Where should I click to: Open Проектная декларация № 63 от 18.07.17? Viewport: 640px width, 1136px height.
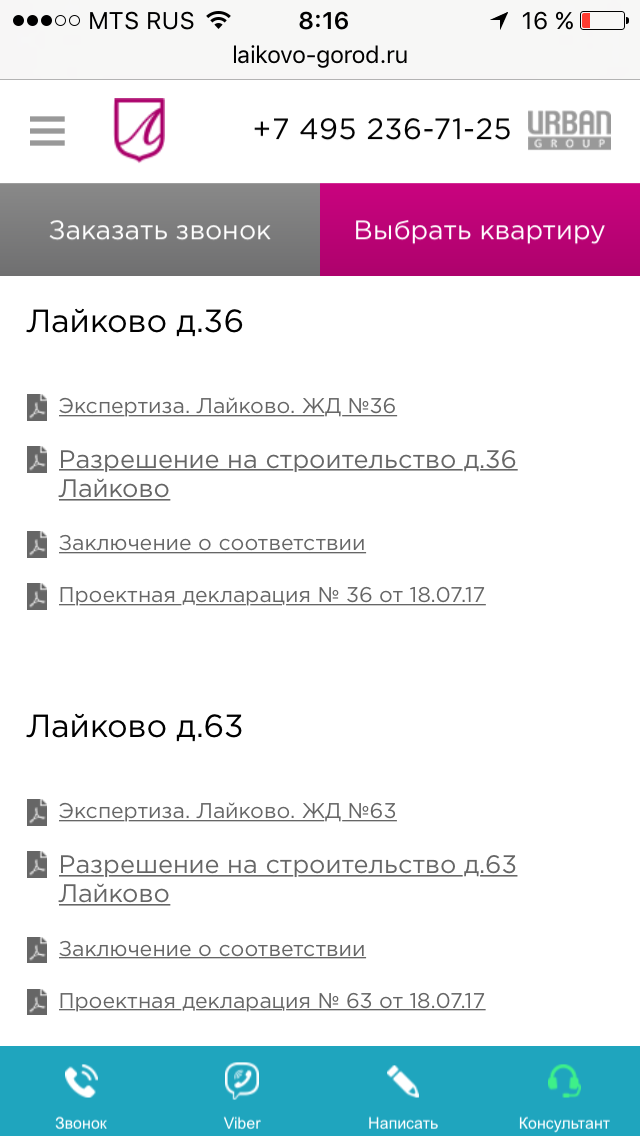(272, 1001)
